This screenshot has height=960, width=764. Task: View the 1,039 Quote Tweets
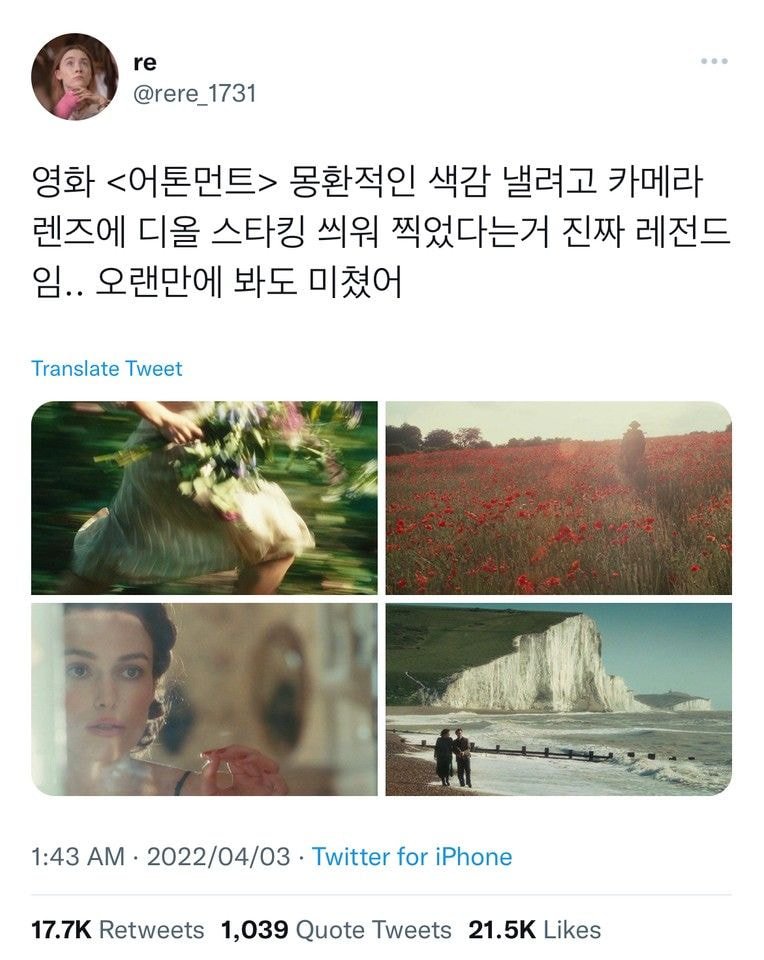(336, 930)
